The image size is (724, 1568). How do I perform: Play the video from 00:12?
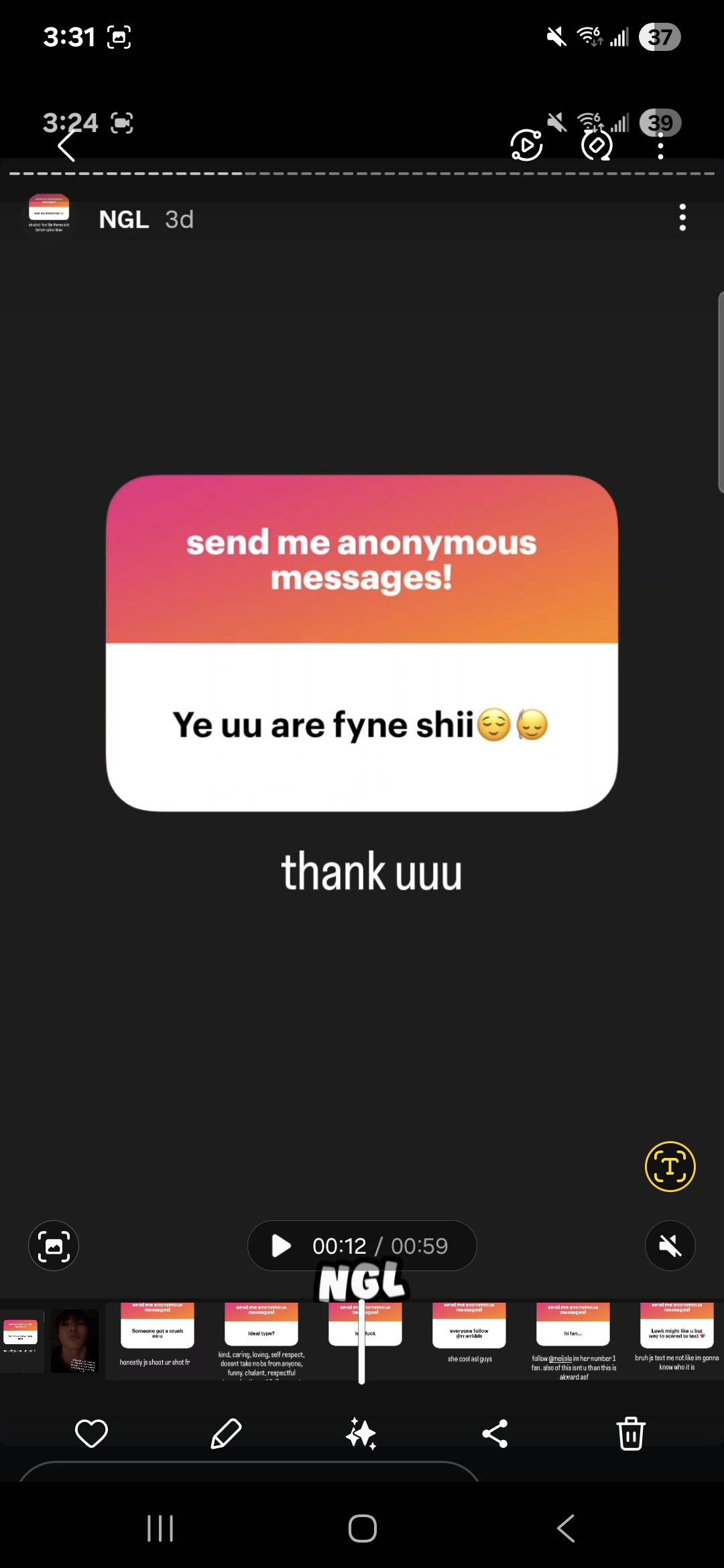(282, 1246)
